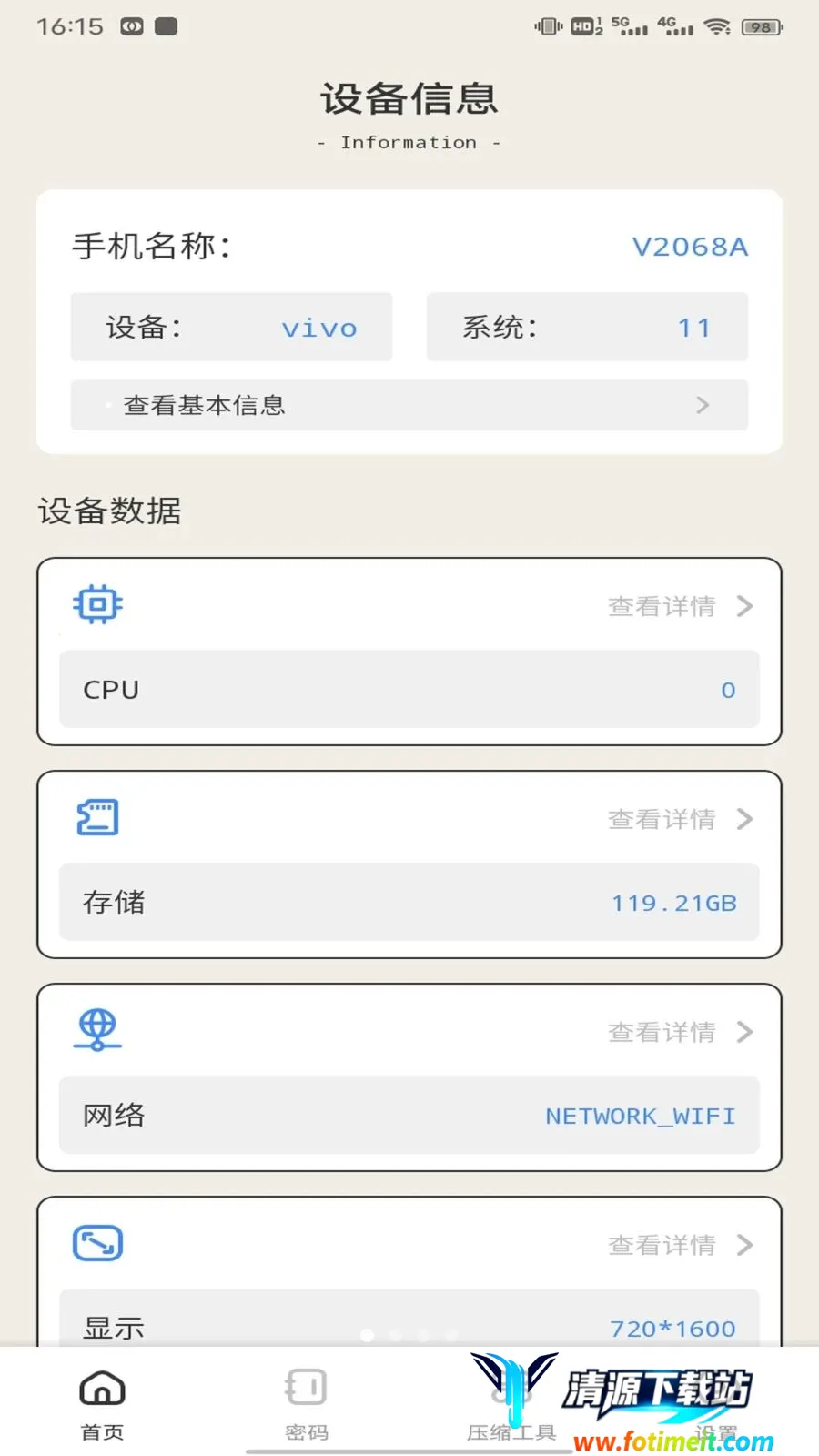View 存储 details via 查看详情
The image size is (819, 1456).
point(681,819)
